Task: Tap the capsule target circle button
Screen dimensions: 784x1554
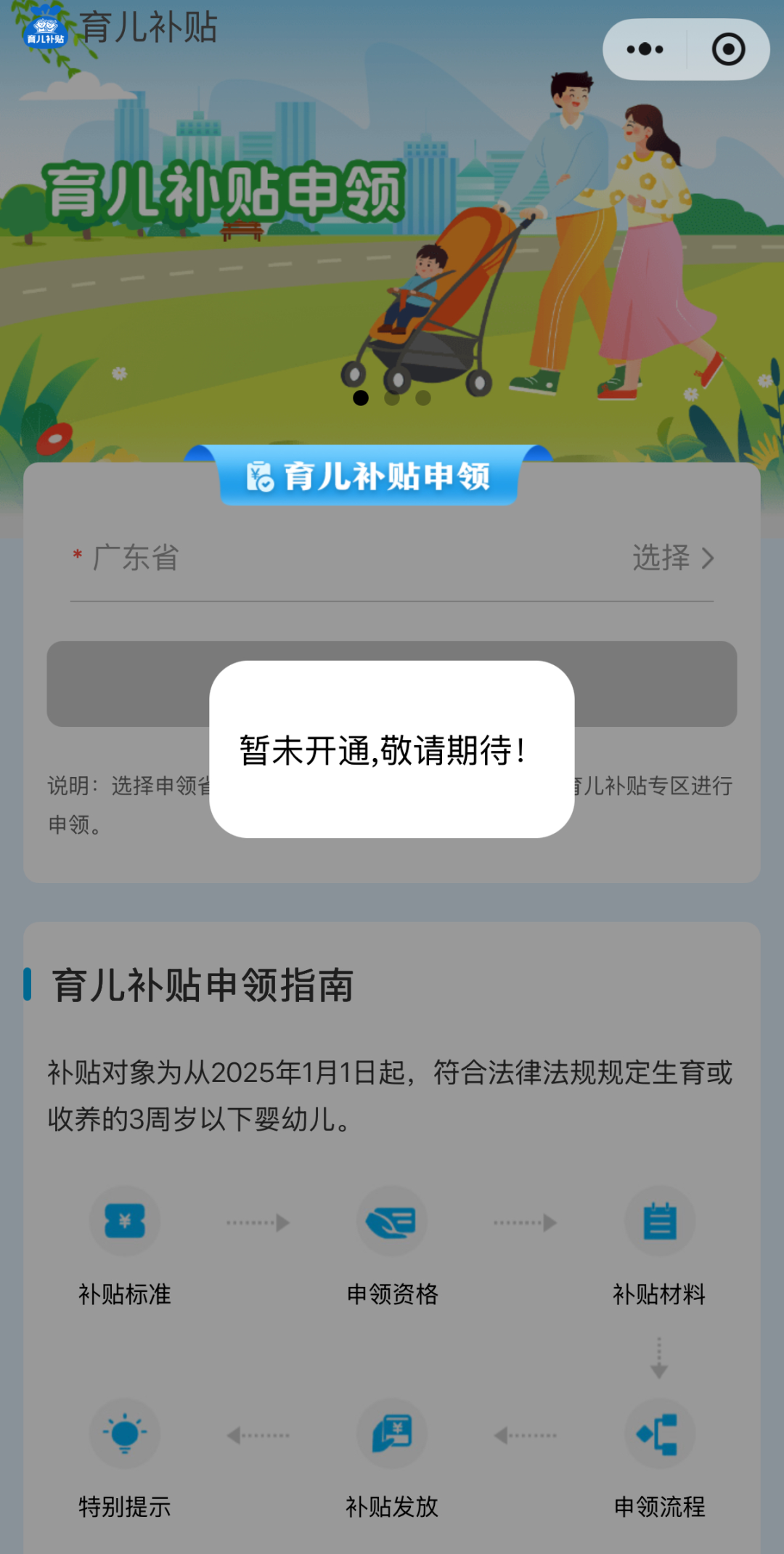Action: coord(727,48)
